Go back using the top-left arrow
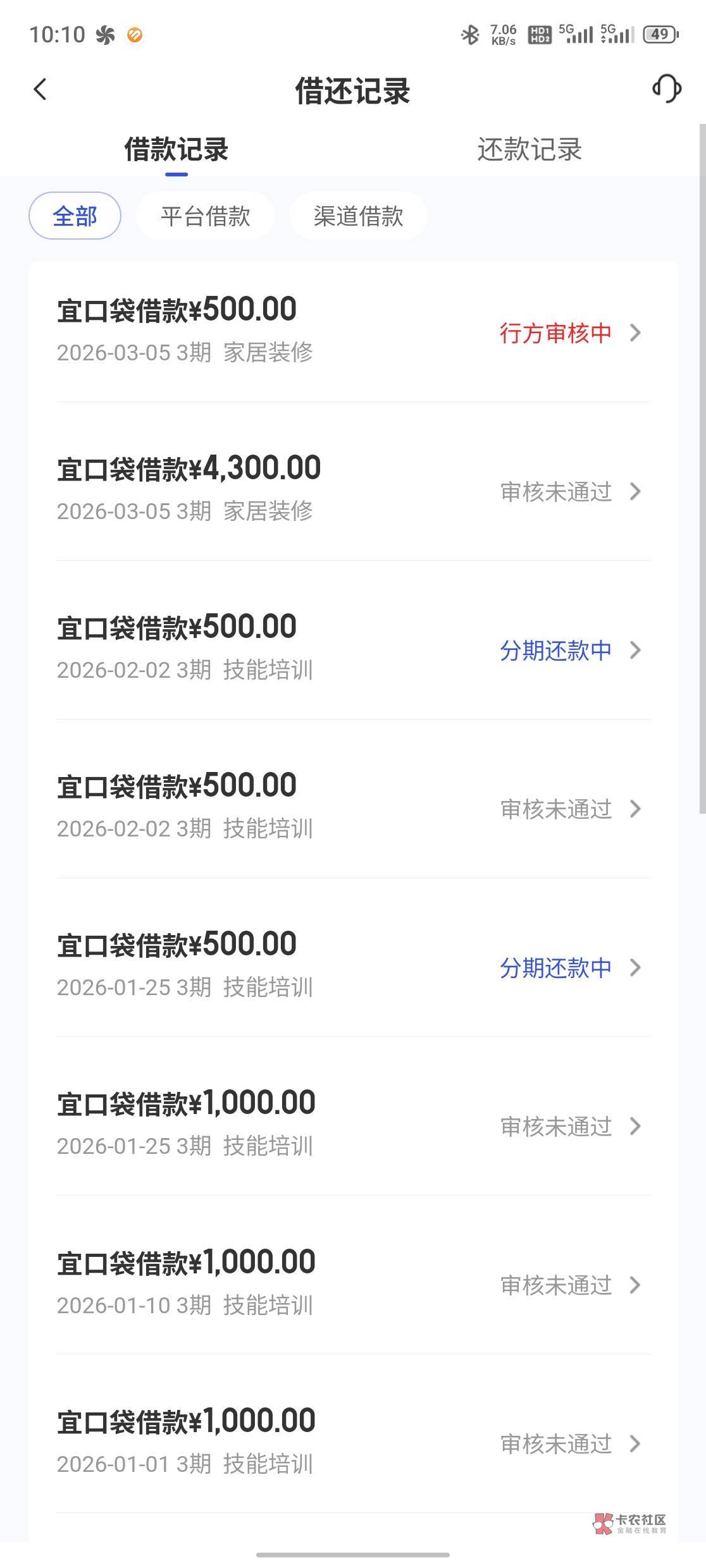The image size is (706, 1568). pyautogui.click(x=40, y=90)
